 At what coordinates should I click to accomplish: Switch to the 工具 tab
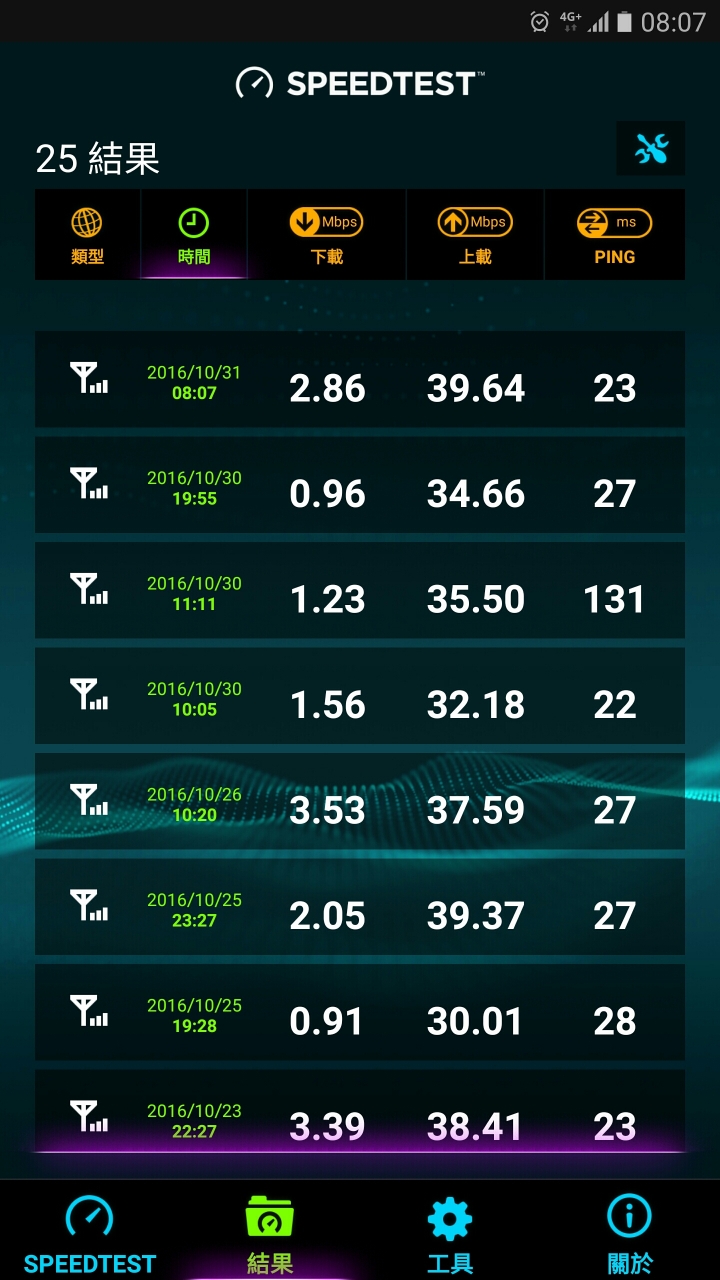(x=450, y=1232)
